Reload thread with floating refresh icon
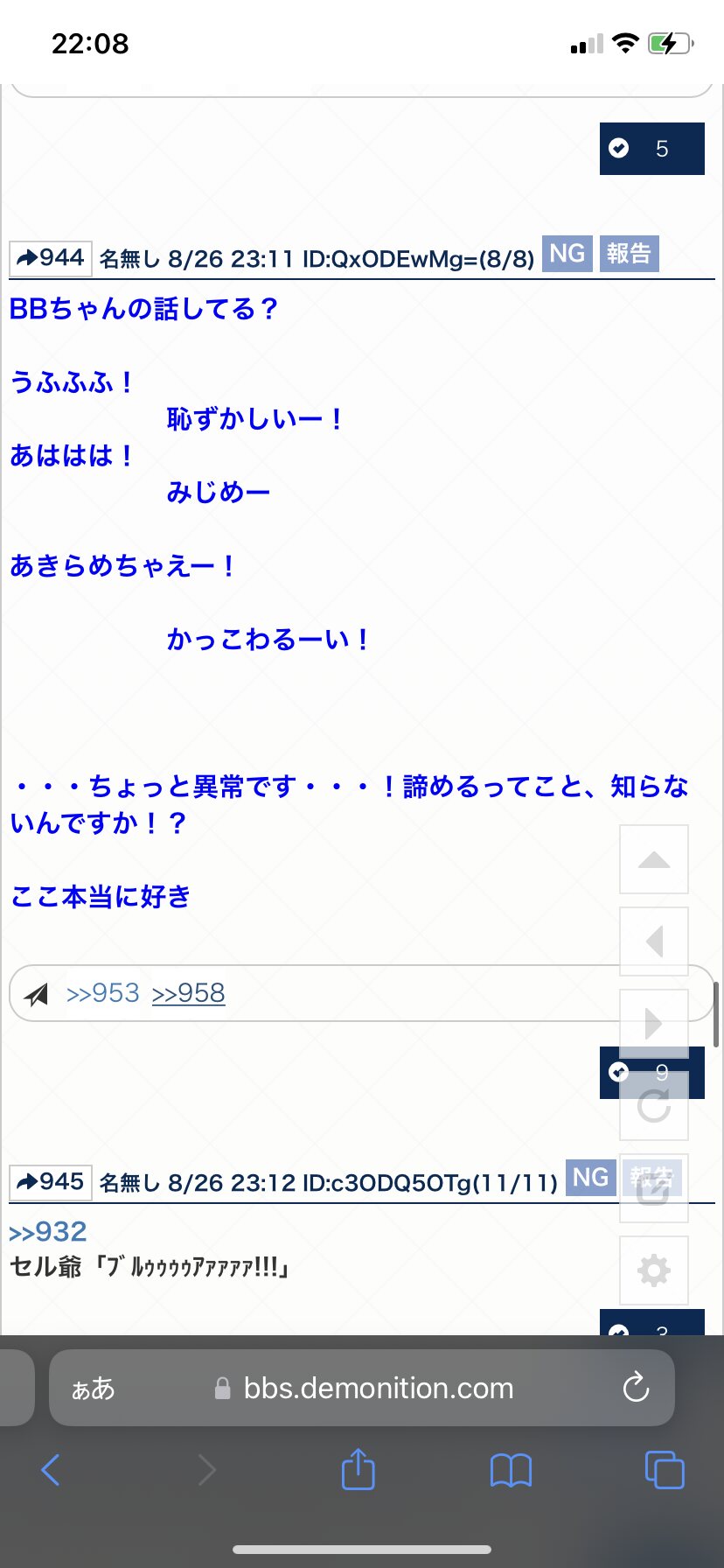 click(654, 1106)
